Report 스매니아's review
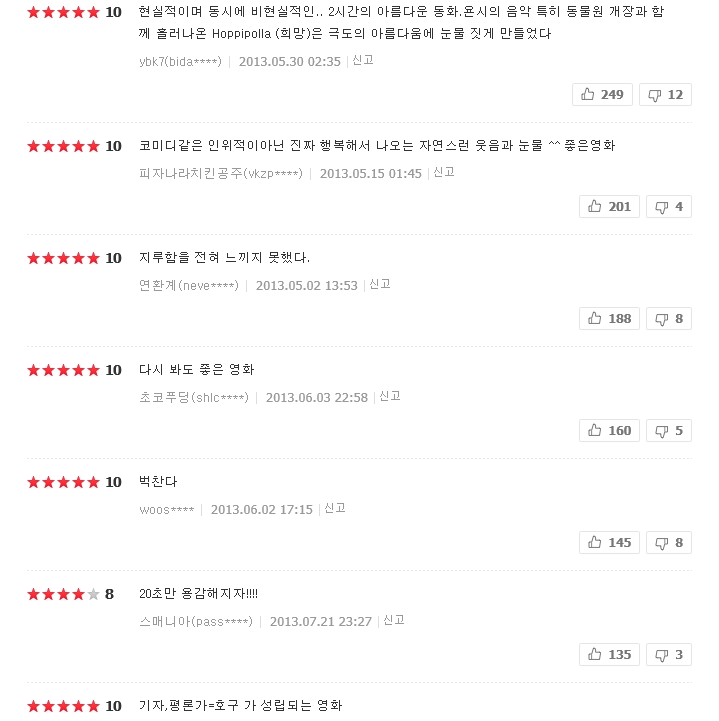 tap(394, 620)
